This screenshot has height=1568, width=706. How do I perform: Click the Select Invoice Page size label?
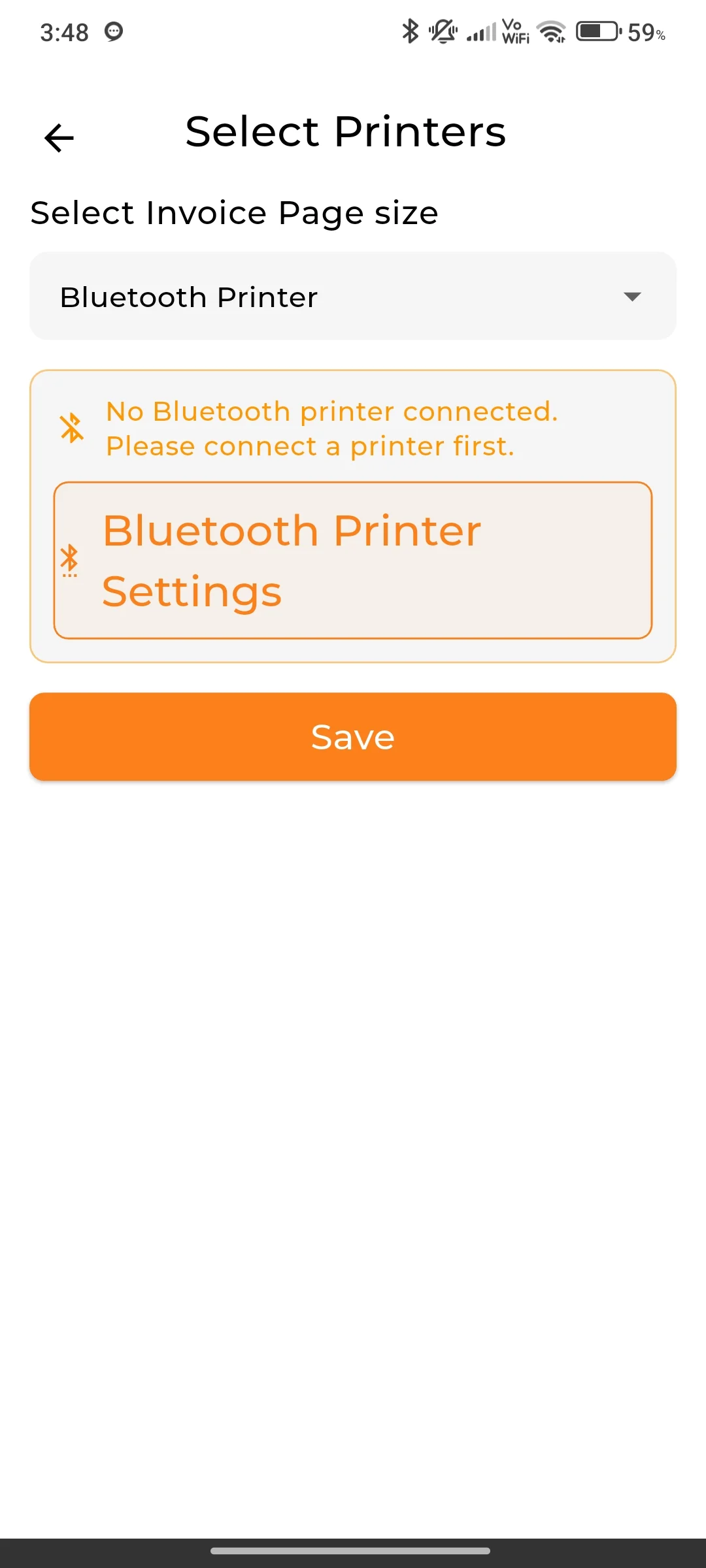tap(234, 212)
